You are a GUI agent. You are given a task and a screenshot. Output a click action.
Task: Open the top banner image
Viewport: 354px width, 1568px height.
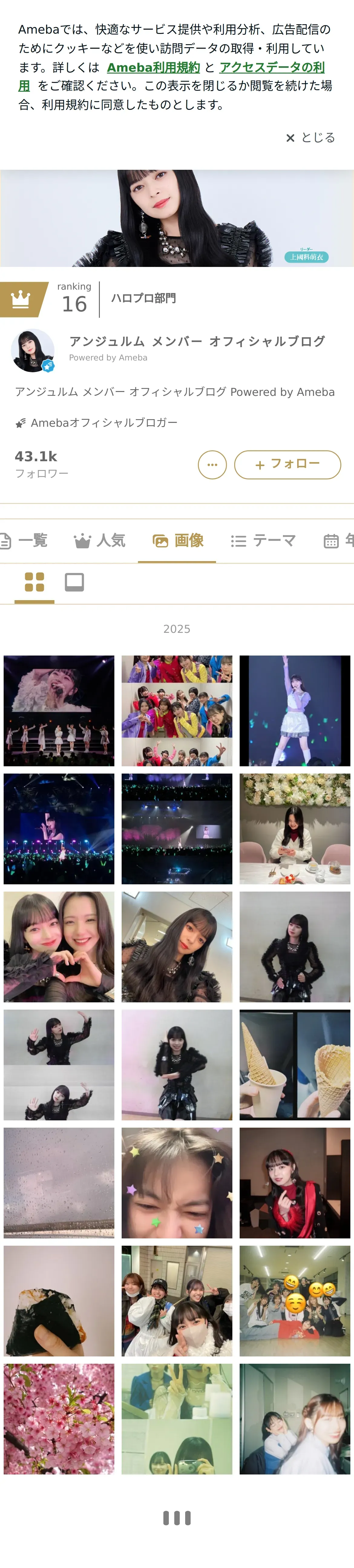point(177,218)
